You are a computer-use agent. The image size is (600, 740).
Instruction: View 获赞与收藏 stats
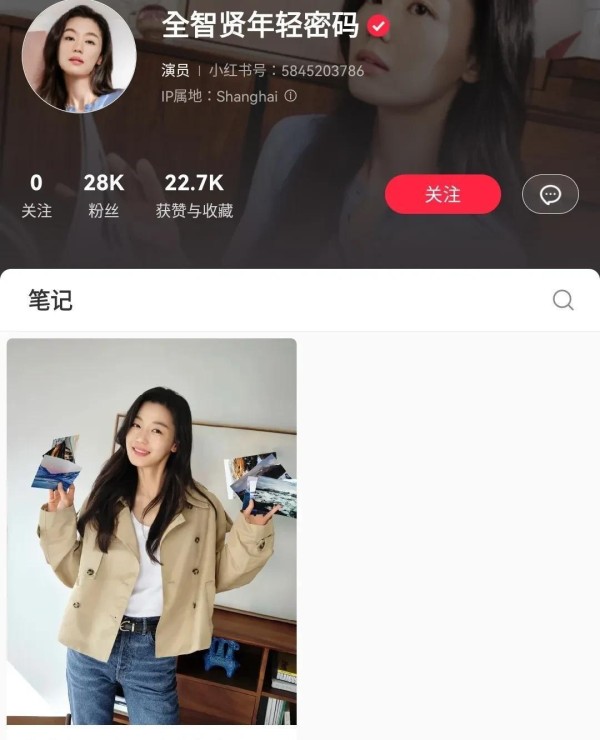pyautogui.click(x=194, y=196)
